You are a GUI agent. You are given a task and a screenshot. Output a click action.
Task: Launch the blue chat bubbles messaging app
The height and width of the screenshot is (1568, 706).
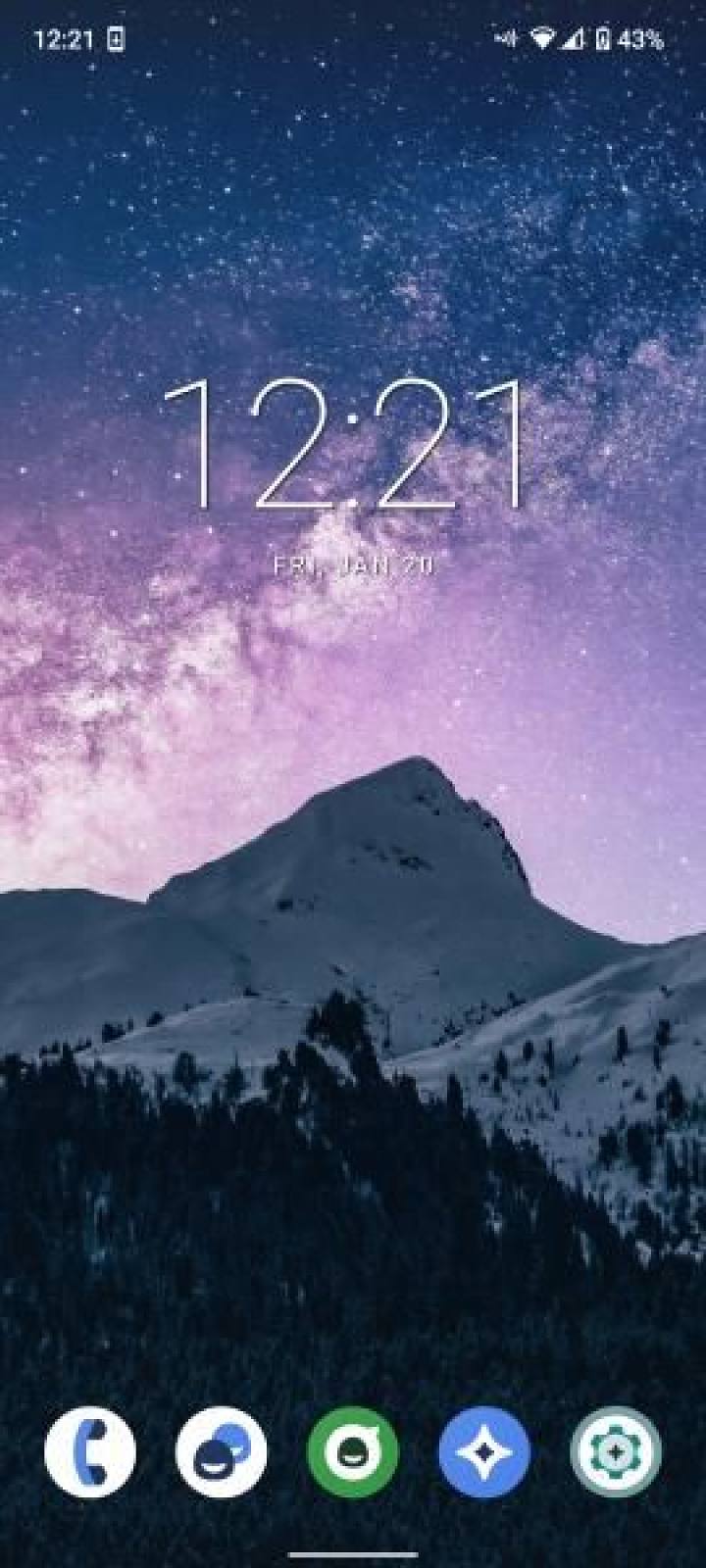pyautogui.click(x=222, y=1451)
